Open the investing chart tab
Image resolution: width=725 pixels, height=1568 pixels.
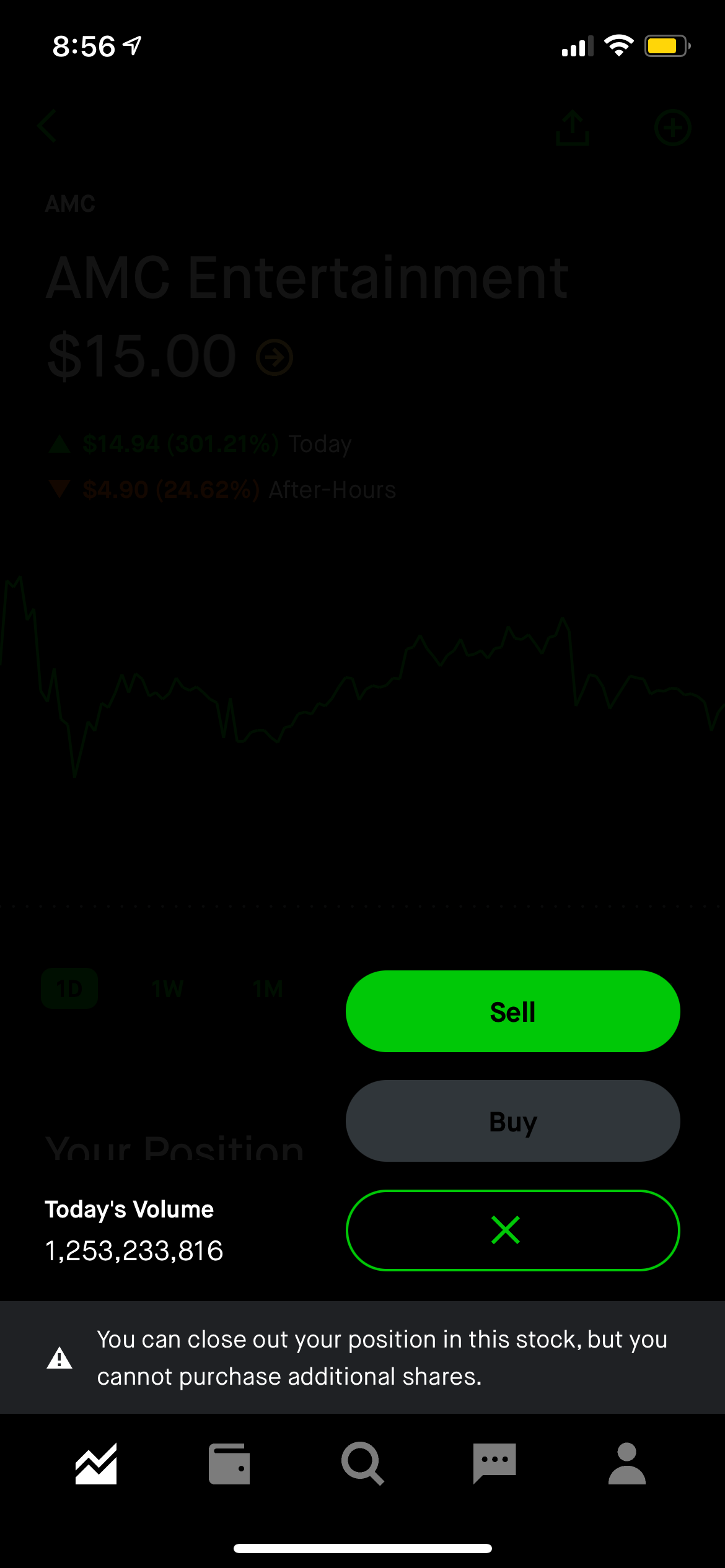tap(96, 1464)
